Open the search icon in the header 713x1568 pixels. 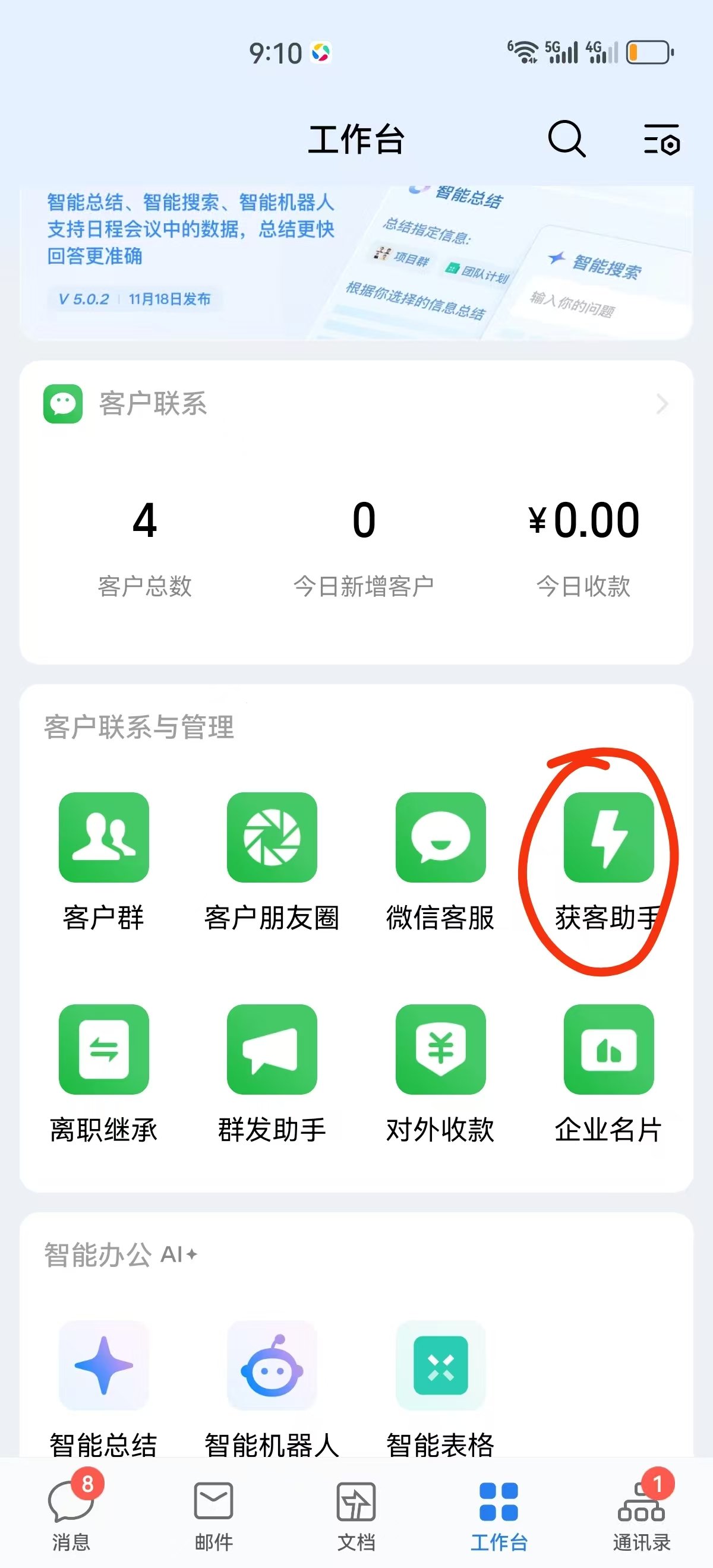coord(566,140)
